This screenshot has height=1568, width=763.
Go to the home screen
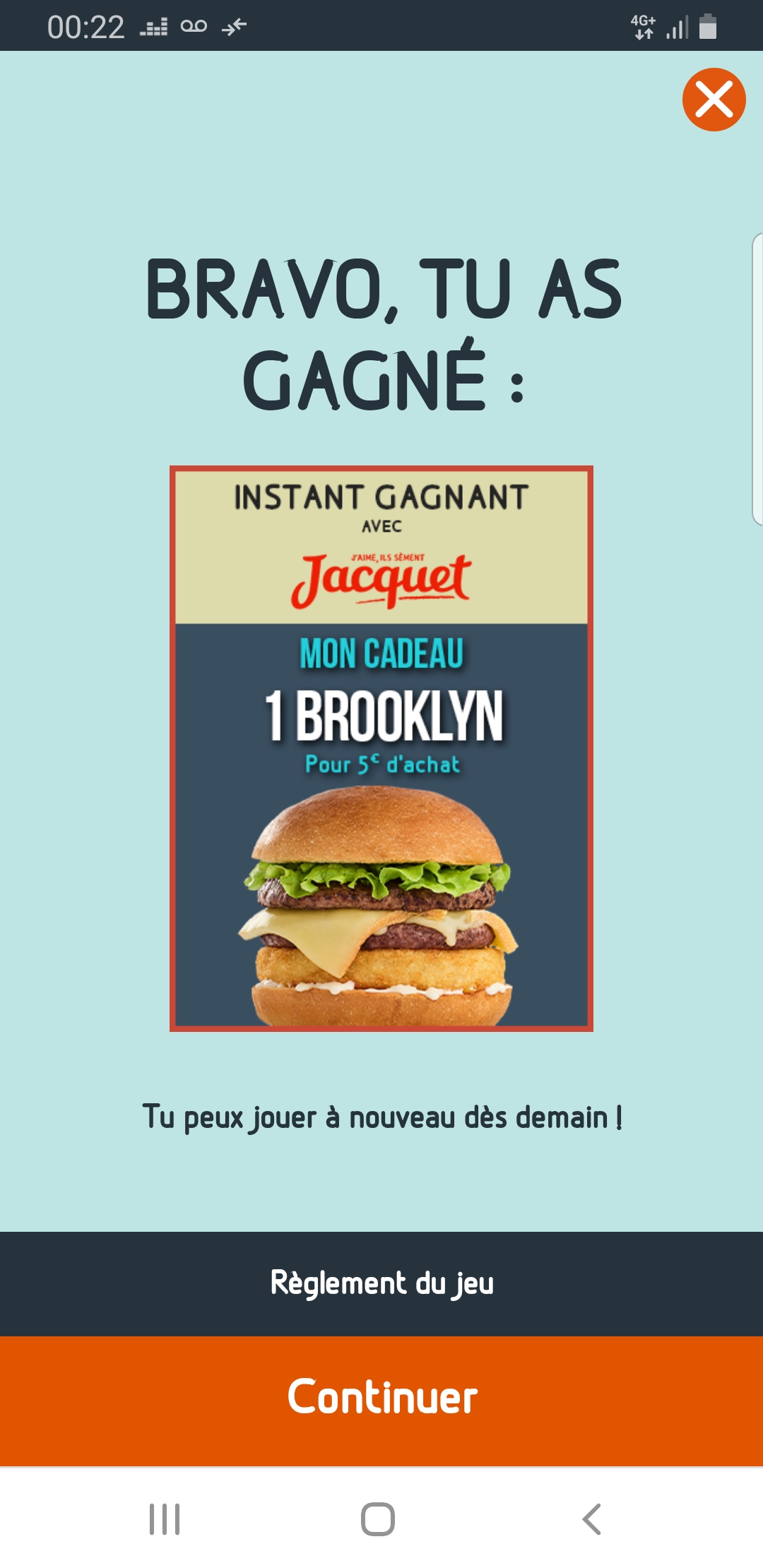(x=378, y=1519)
